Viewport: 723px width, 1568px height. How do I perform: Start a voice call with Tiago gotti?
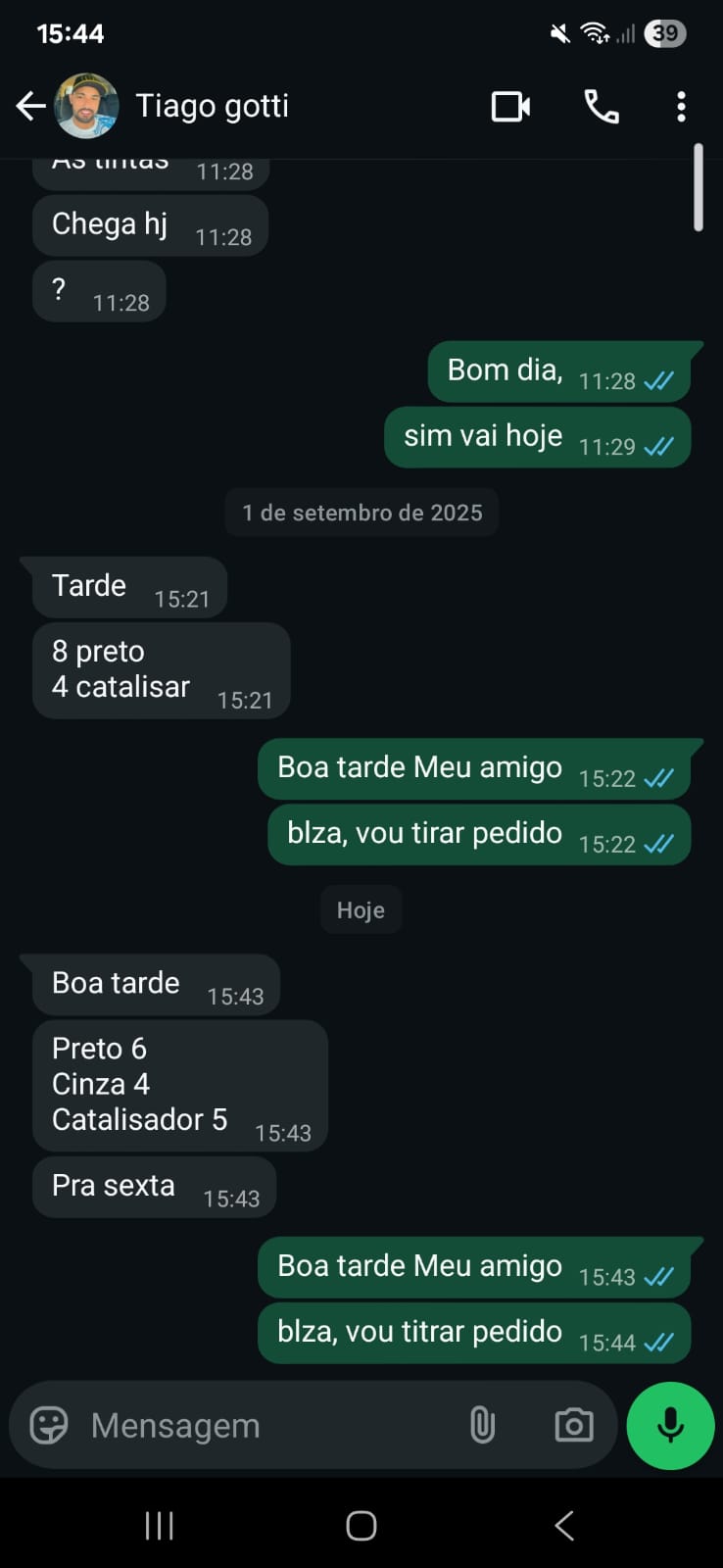tap(602, 106)
